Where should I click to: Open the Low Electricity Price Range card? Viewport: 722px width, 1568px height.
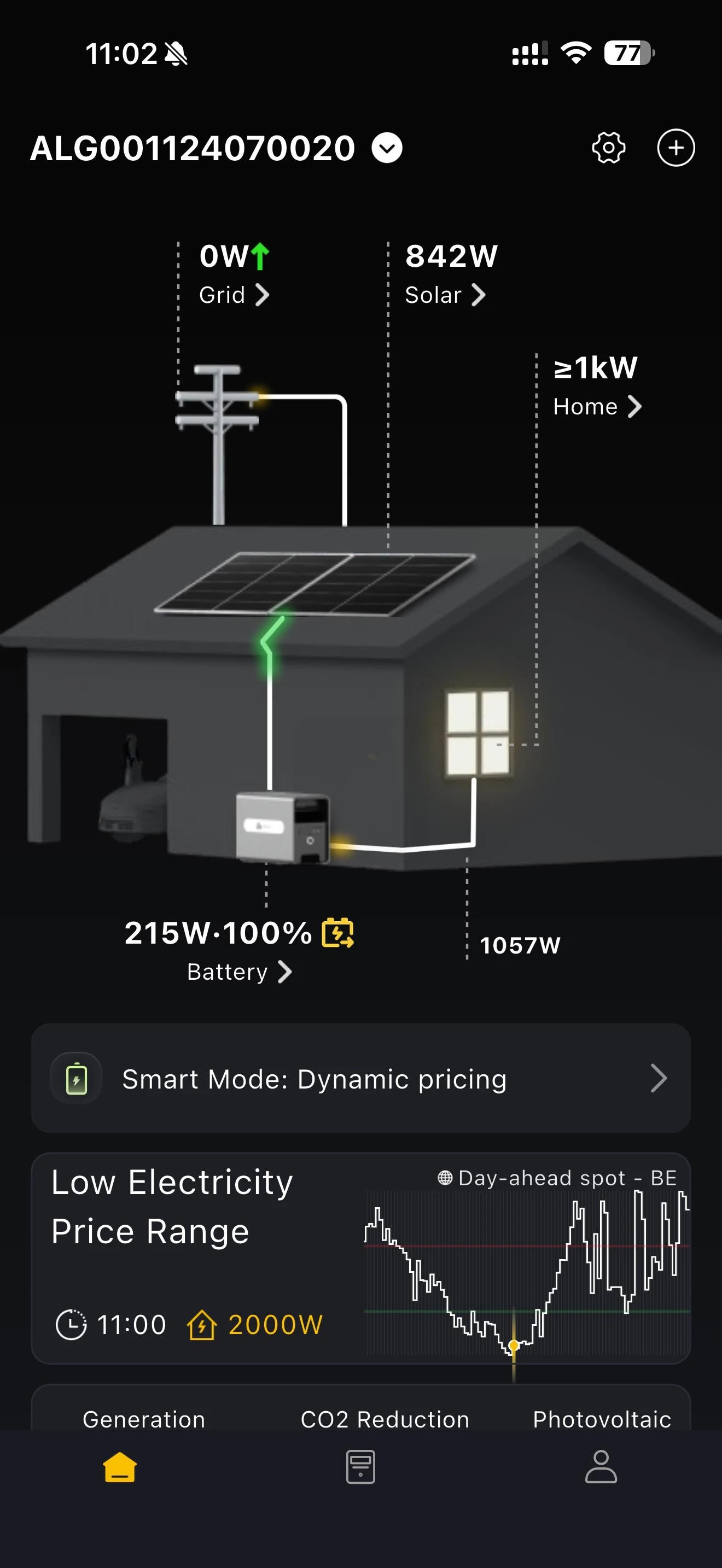click(x=360, y=1257)
